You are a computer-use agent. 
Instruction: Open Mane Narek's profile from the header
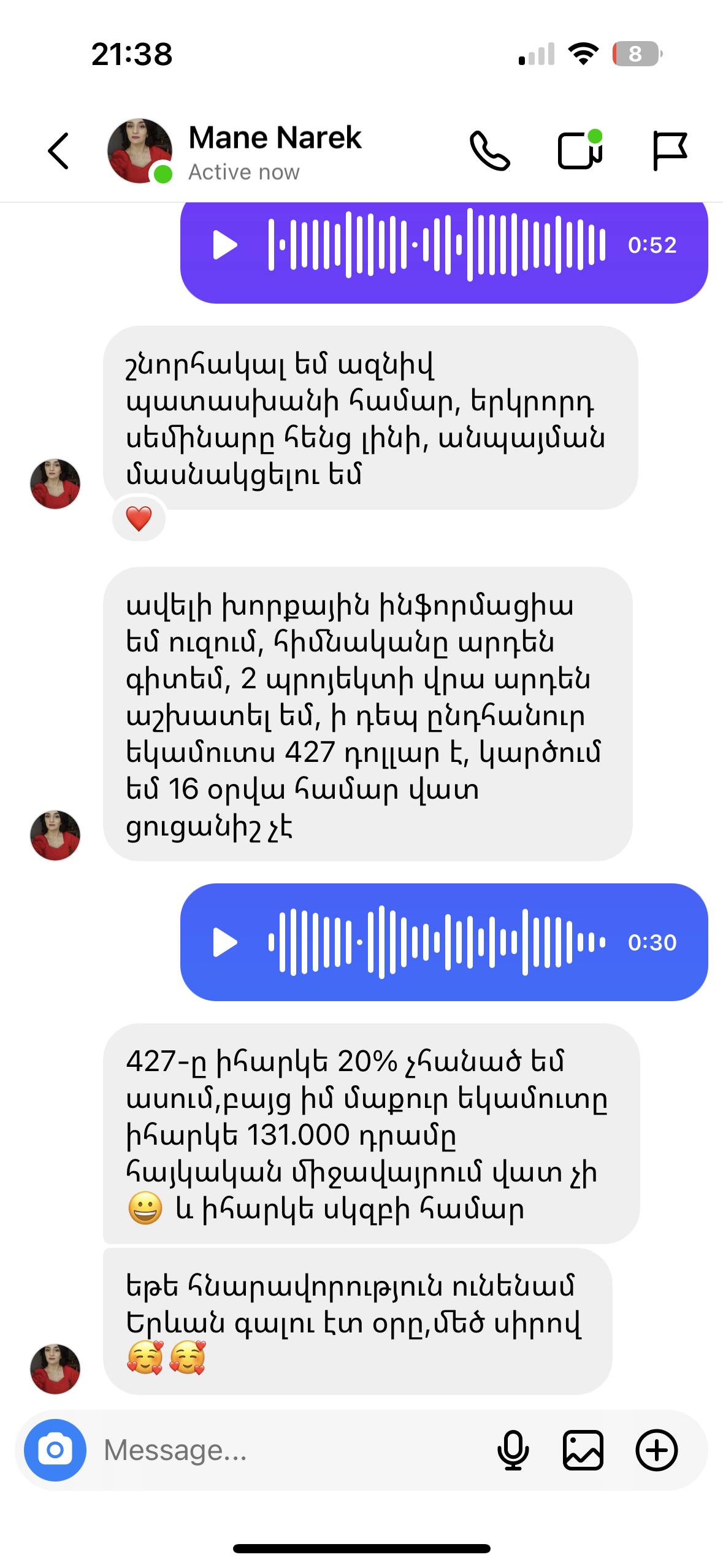(274, 151)
